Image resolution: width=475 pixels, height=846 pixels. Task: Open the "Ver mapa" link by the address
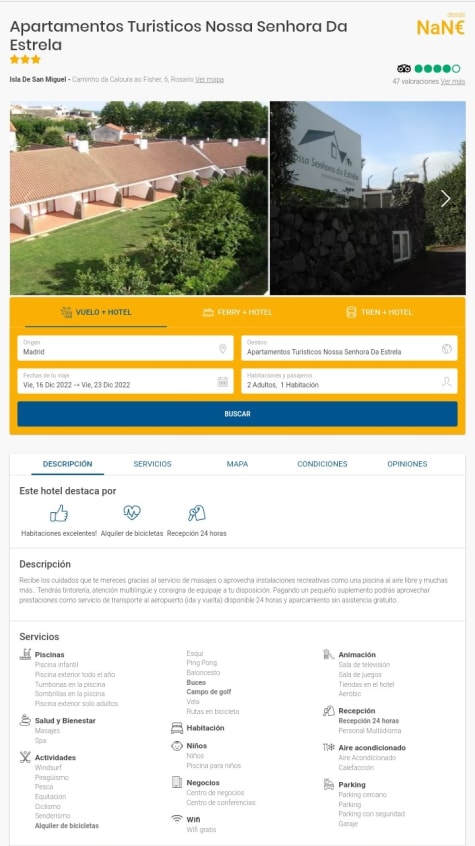tap(209, 79)
